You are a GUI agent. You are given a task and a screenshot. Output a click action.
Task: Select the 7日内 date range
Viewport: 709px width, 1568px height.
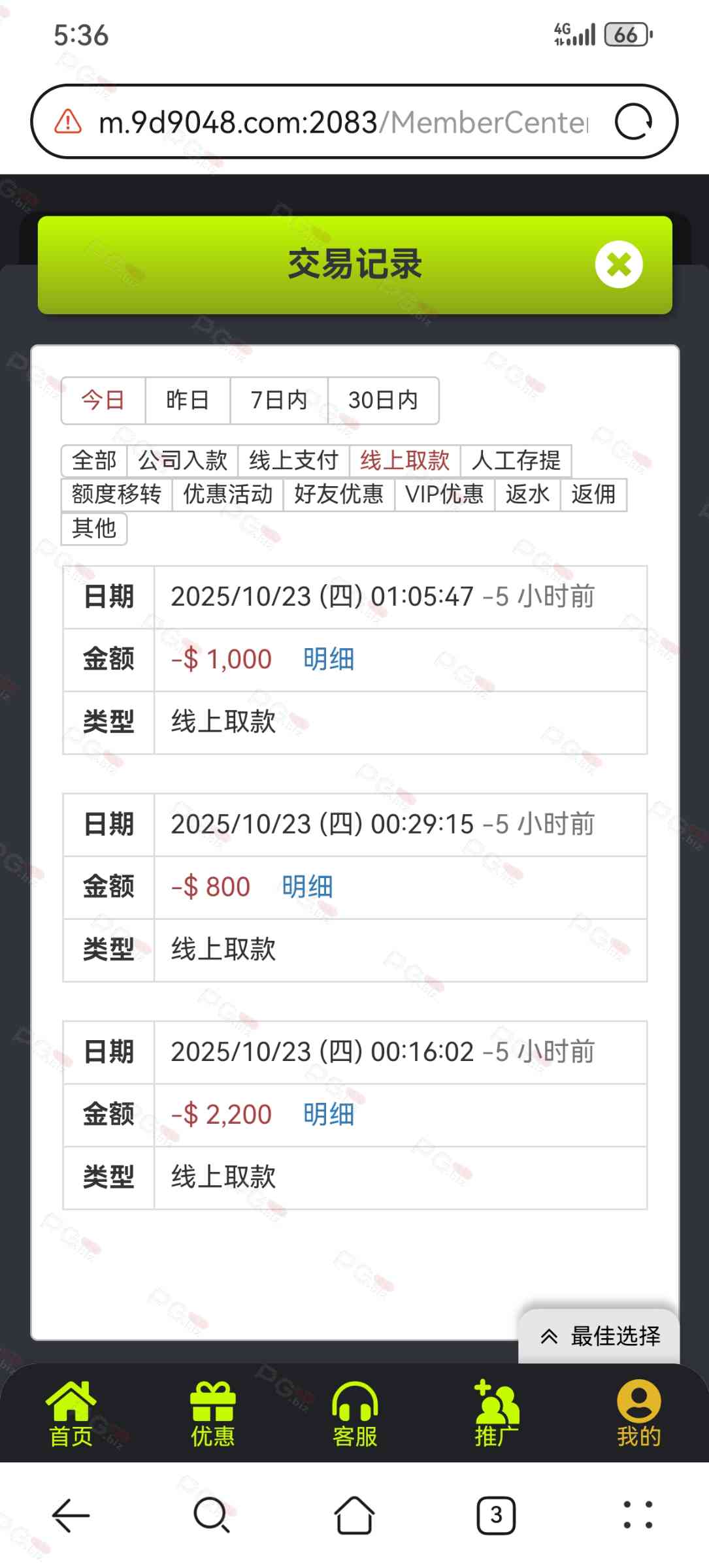(x=279, y=400)
